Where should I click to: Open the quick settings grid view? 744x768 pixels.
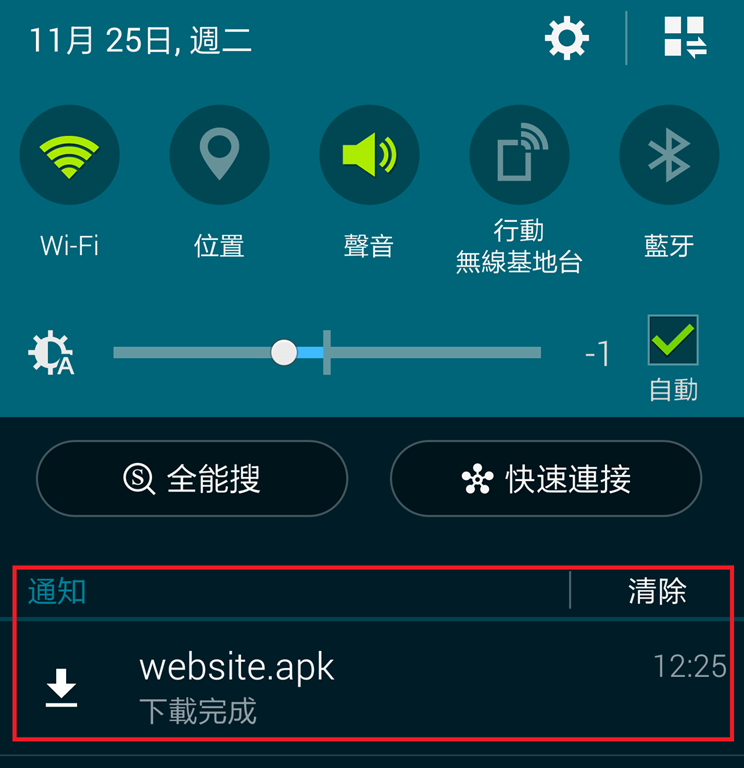pos(685,38)
